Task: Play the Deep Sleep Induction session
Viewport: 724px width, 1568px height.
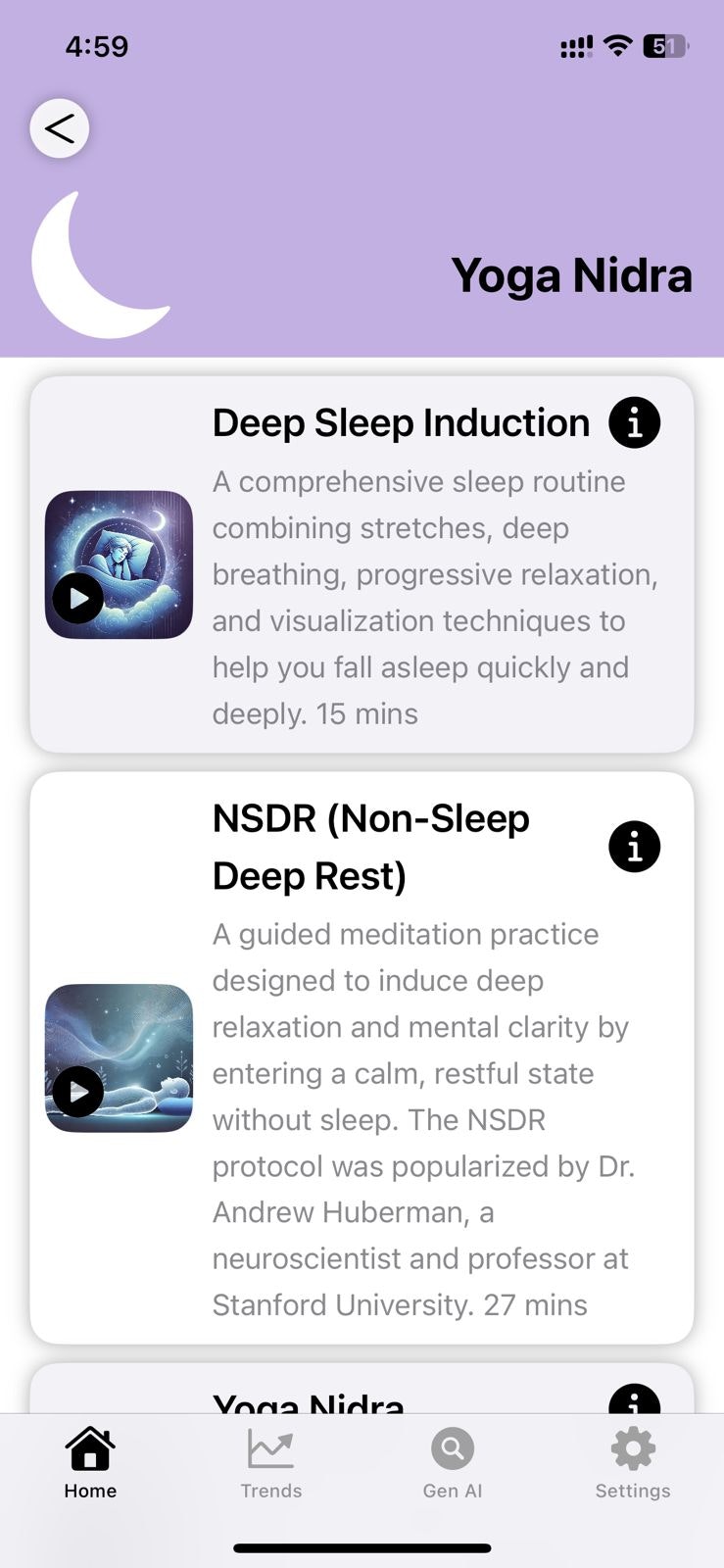Action: coord(78,598)
